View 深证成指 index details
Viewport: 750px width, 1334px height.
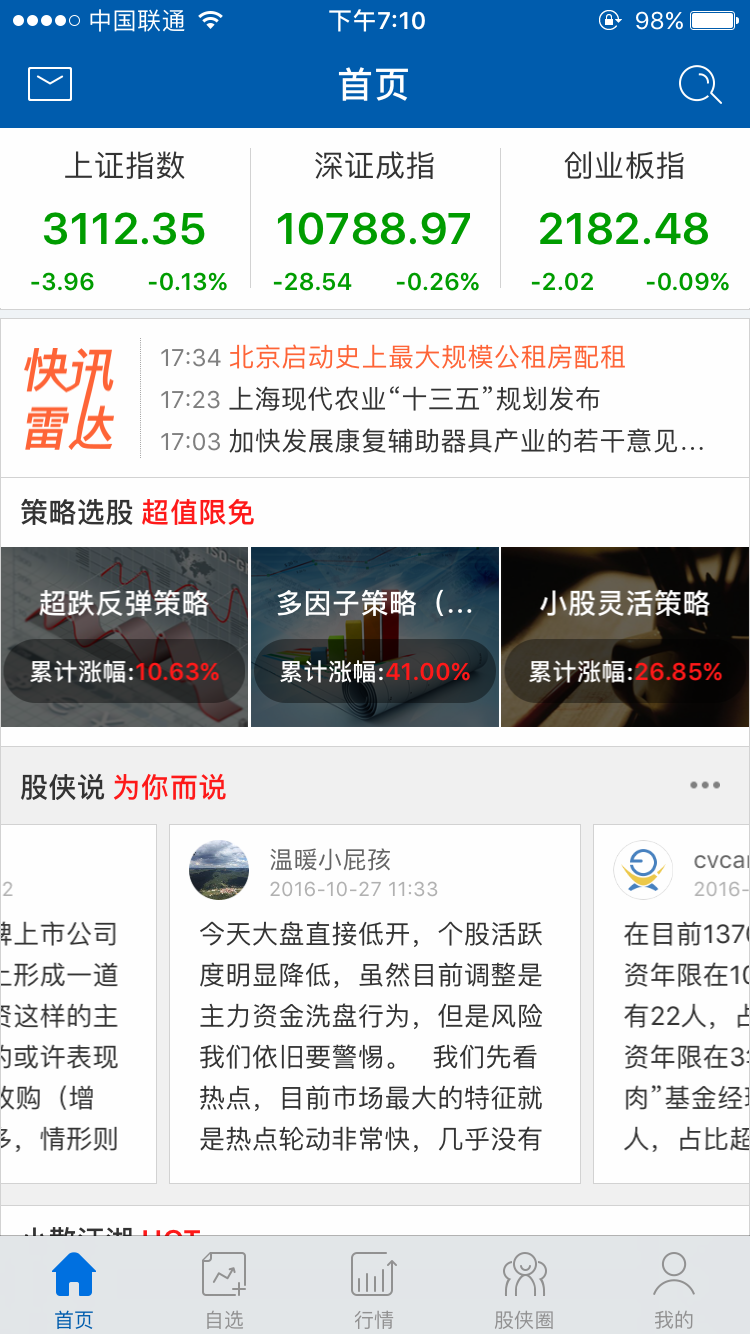[x=375, y=222]
